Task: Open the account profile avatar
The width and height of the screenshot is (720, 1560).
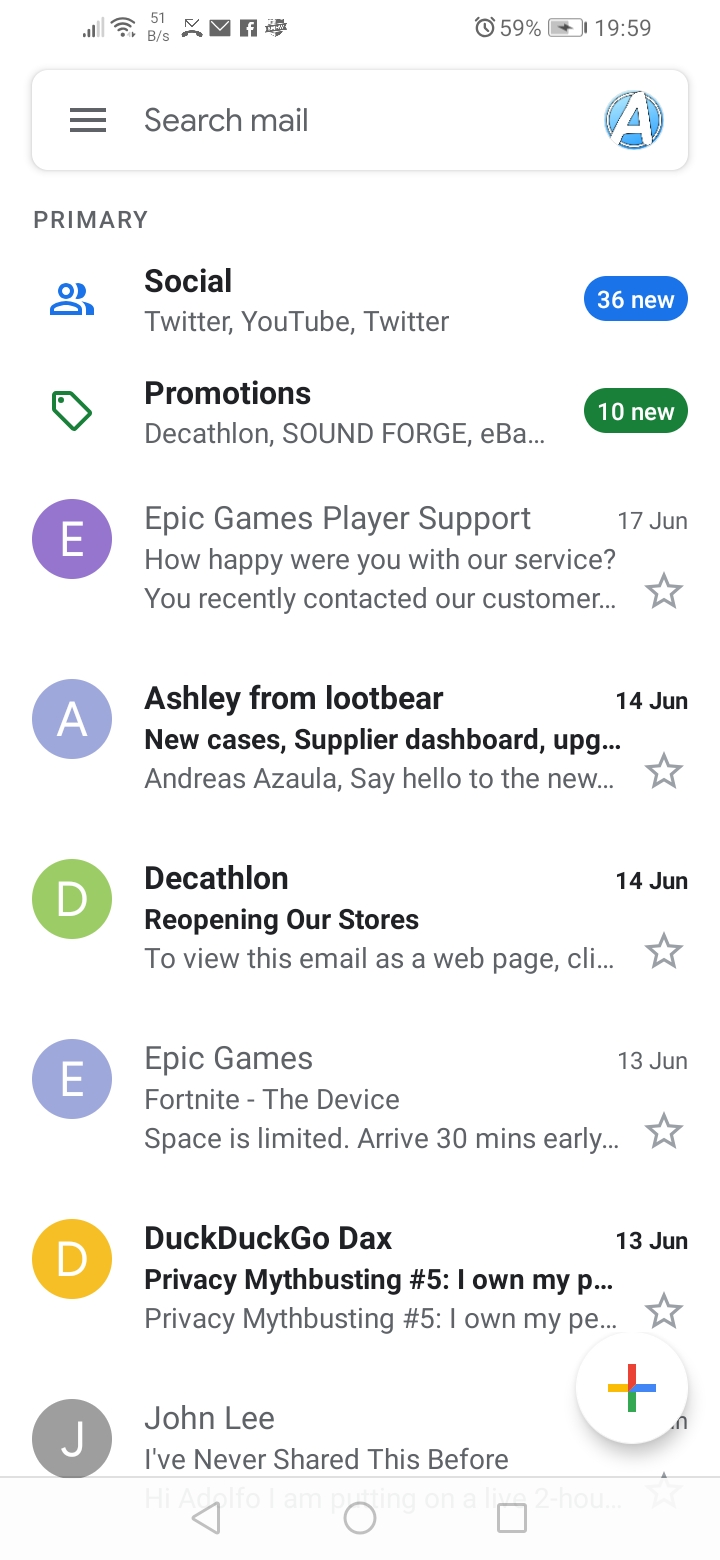Action: pyautogui.click(x=634, y=121)
